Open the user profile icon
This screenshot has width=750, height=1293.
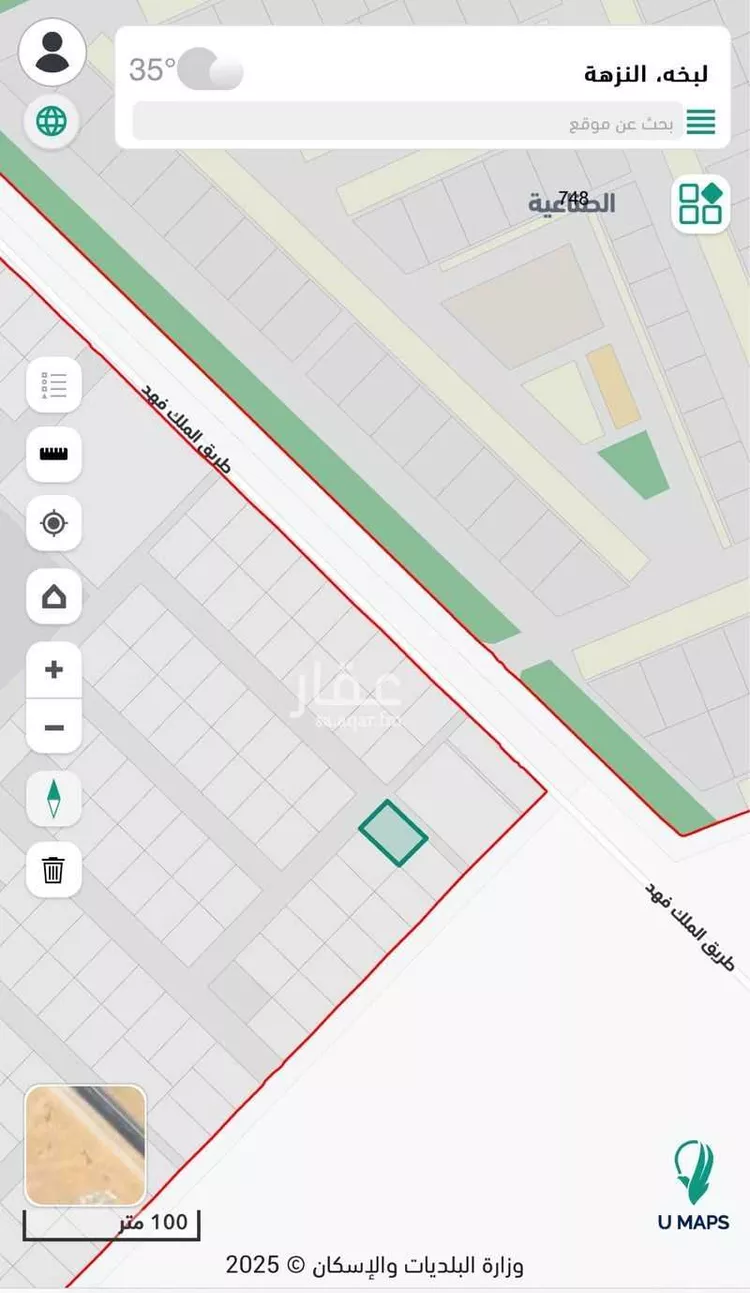pyautogui.click(x=52, y=52)
